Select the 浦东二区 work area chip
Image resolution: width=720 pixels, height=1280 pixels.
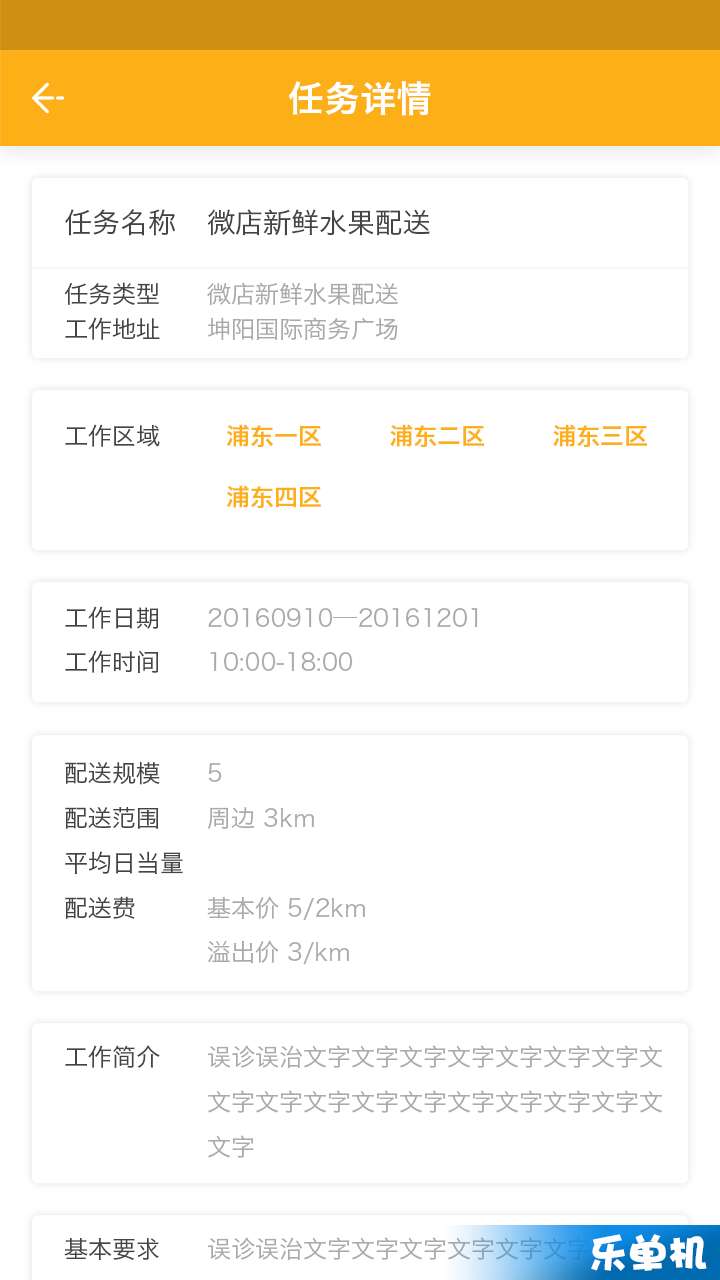point(437,437)
